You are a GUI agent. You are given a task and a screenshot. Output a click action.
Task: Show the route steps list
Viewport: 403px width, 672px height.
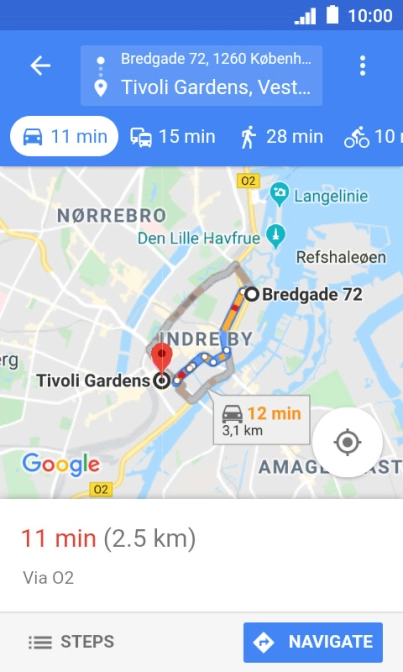click(x=71, y=642)
